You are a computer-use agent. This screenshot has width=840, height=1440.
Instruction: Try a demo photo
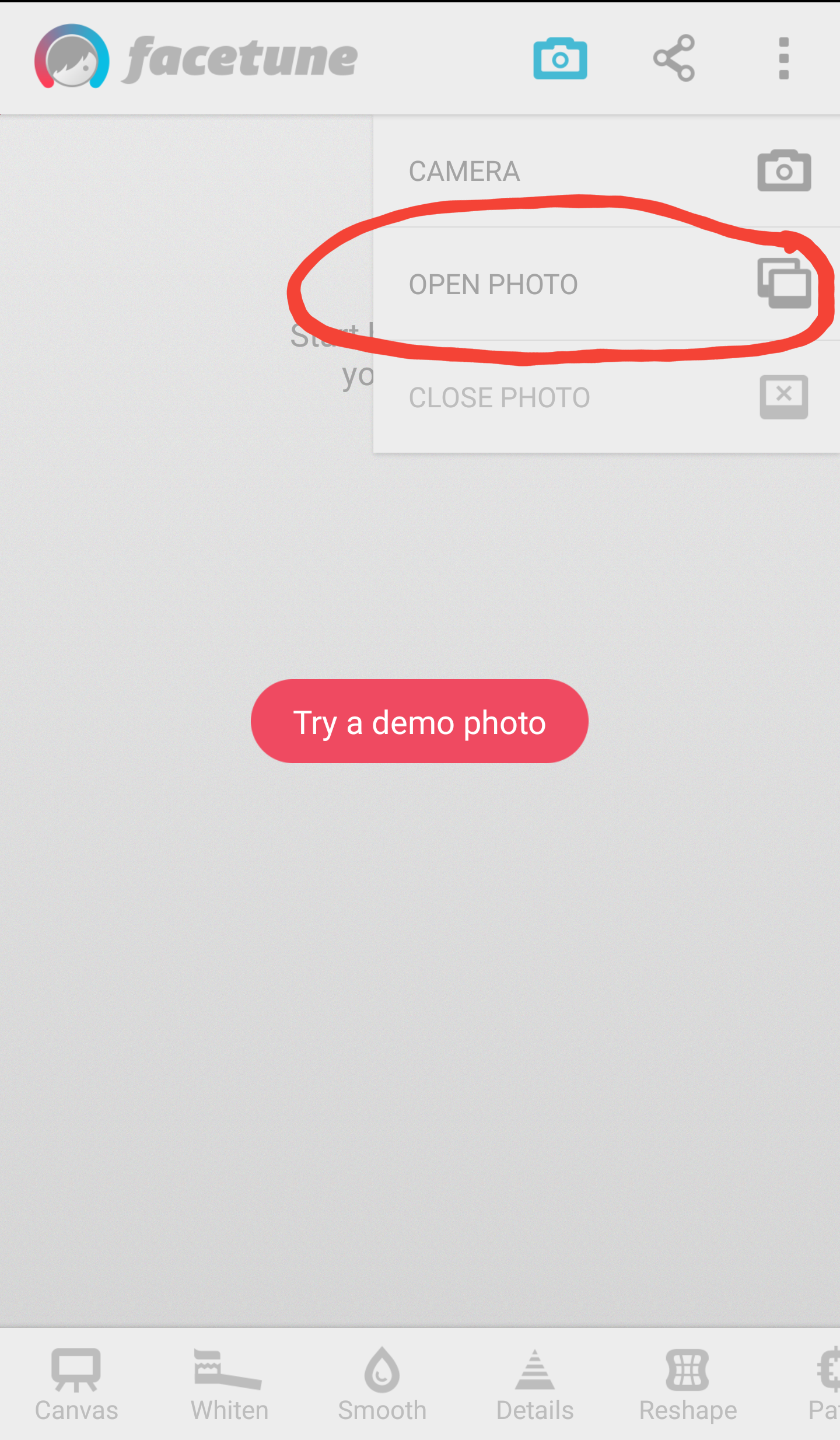pyautogui.click(x=419, y=721)
